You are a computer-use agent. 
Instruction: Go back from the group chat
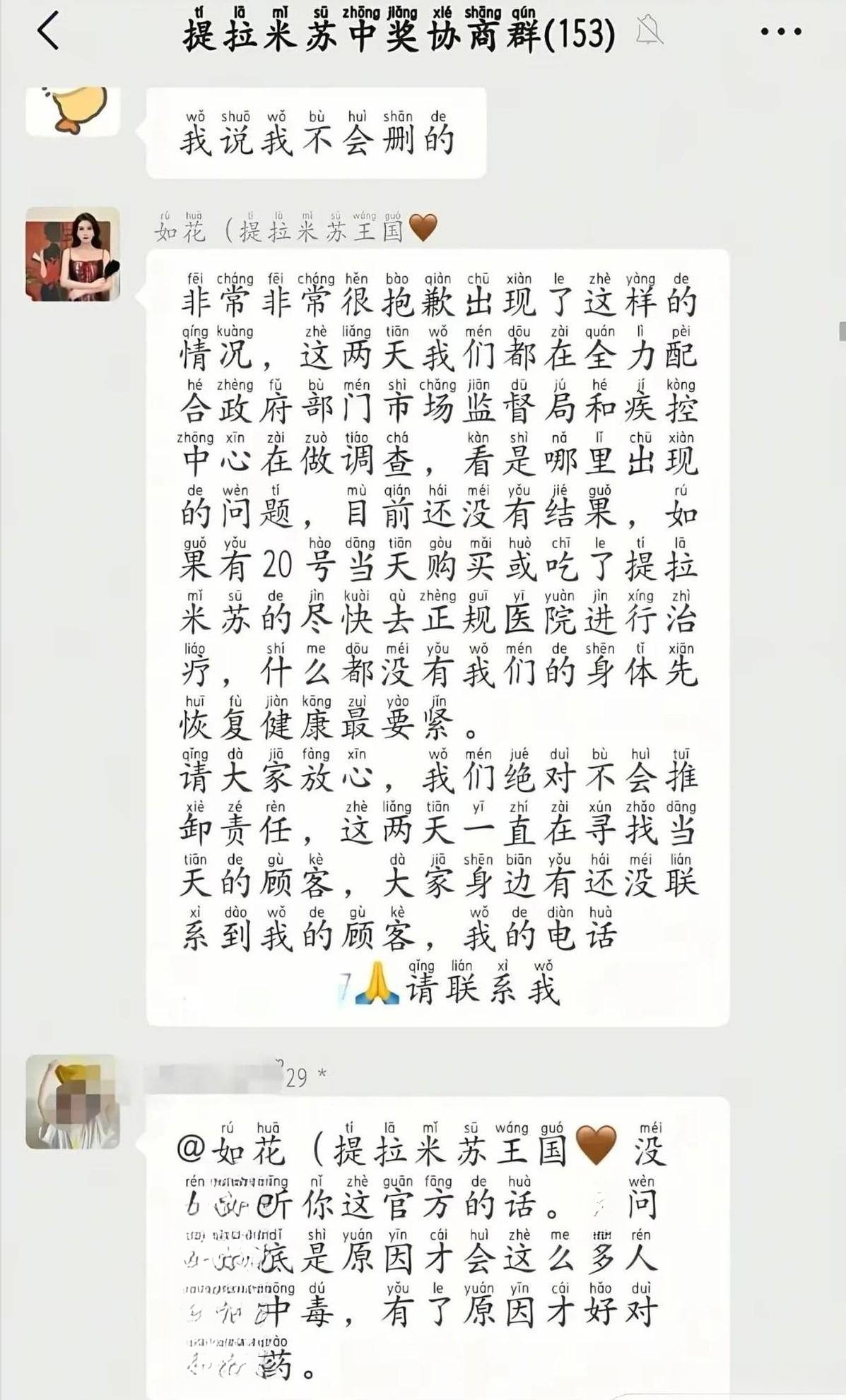pos(48,32)
